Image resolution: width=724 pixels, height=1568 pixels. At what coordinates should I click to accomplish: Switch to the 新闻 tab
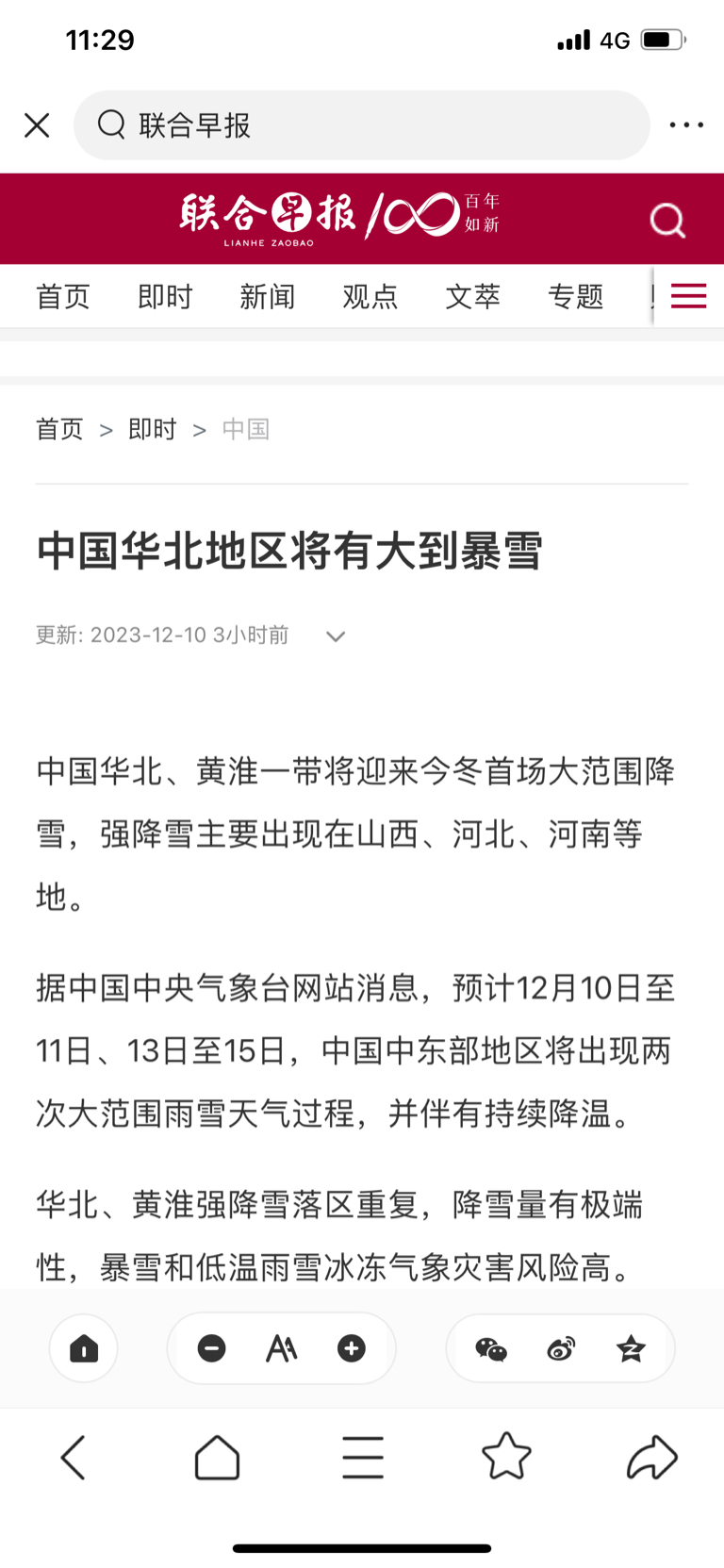267,296
